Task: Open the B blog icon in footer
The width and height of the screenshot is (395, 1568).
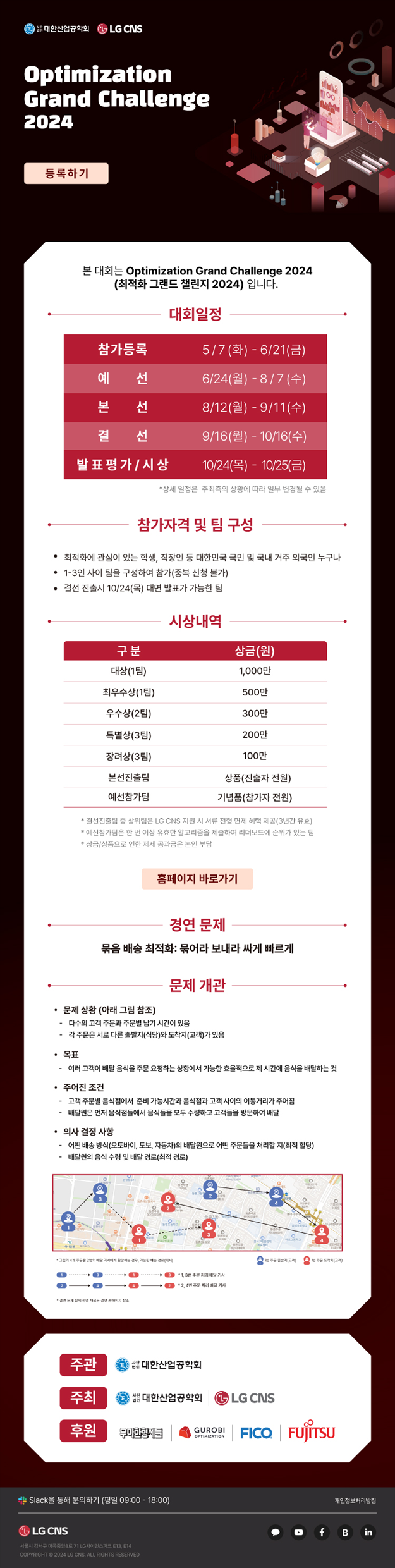Action: click(345, 1532)
